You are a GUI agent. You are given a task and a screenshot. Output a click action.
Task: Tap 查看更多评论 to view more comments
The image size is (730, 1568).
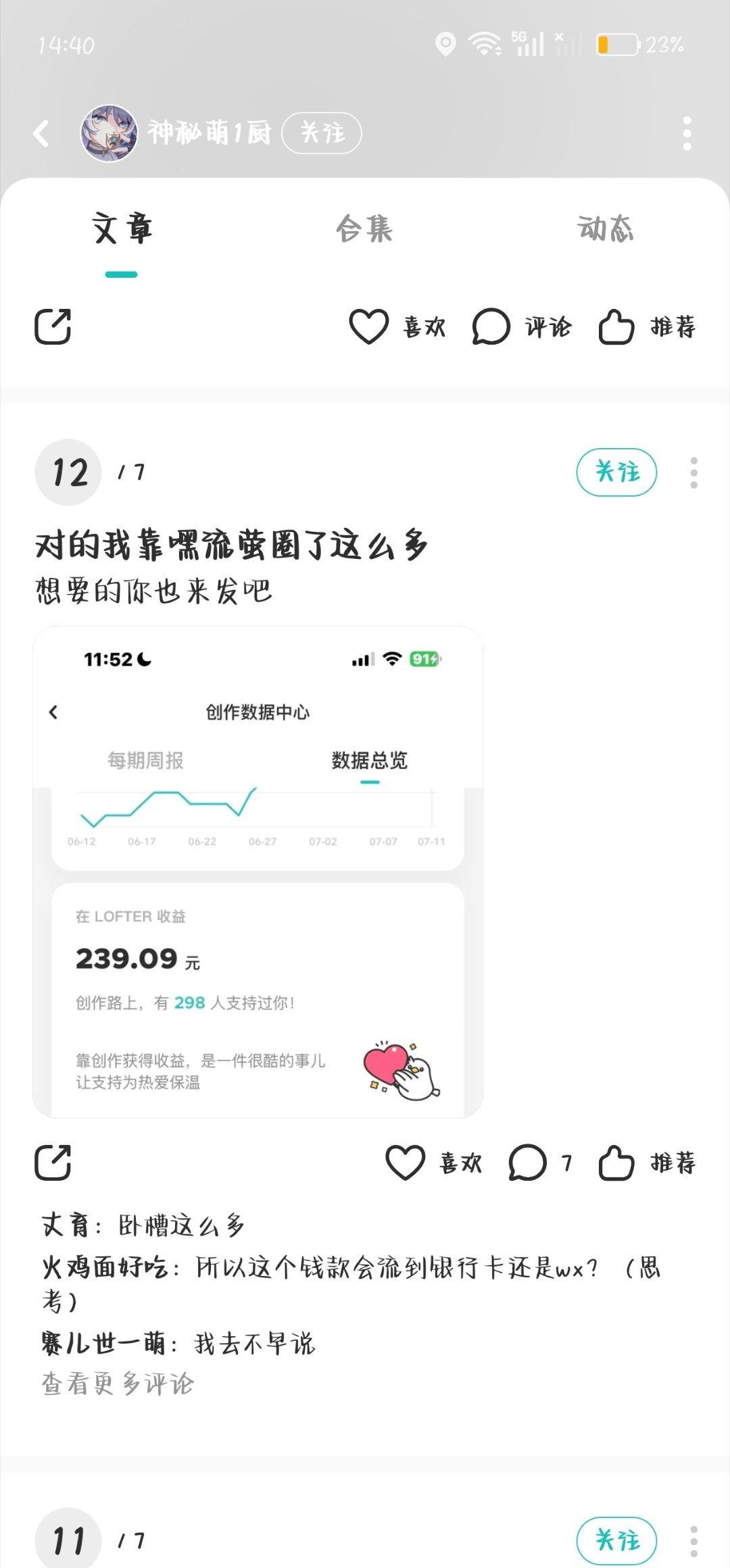click(118, 1383)
